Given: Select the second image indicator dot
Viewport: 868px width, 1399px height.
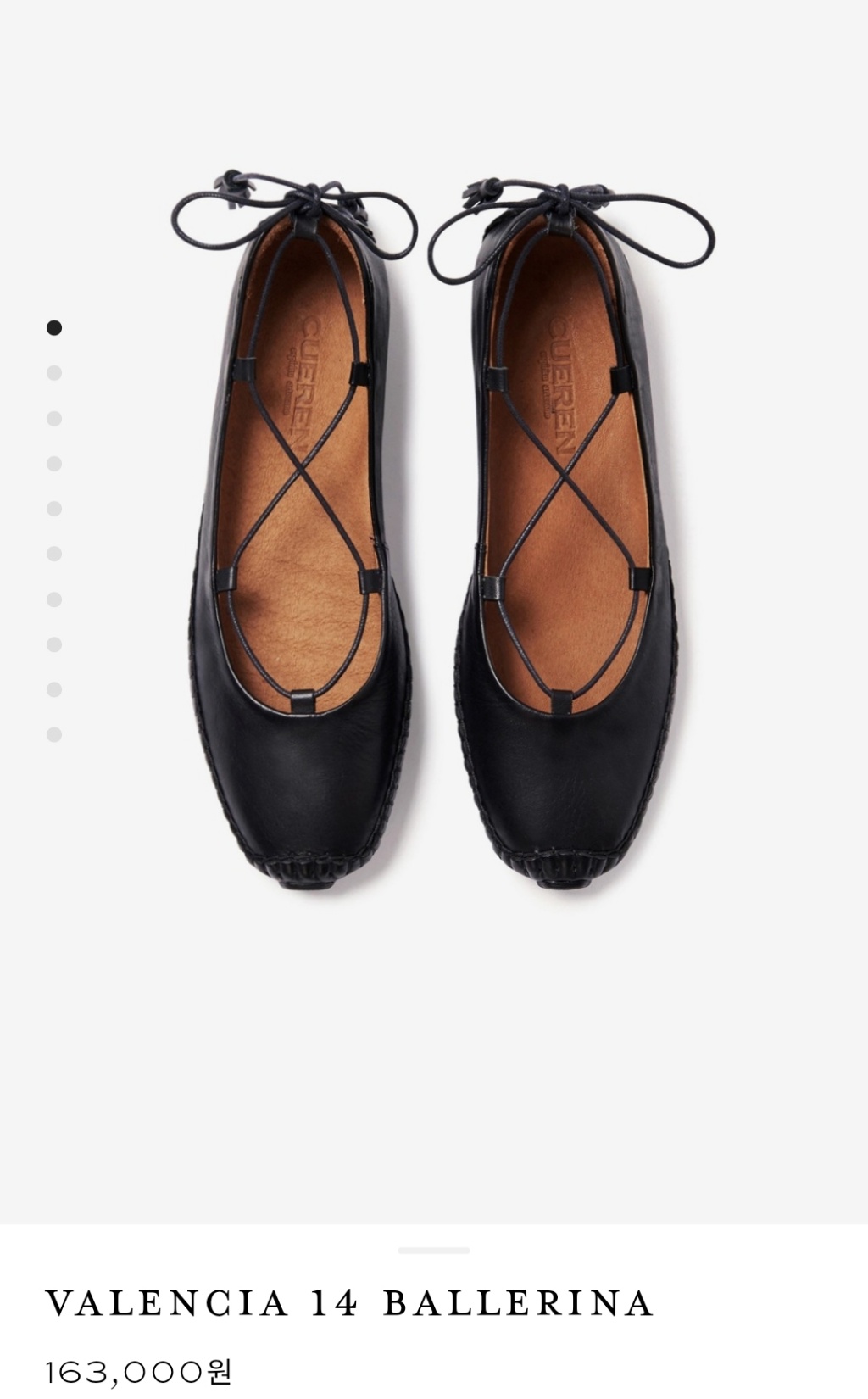Looking at the screenshot, I should pos(54,373).
